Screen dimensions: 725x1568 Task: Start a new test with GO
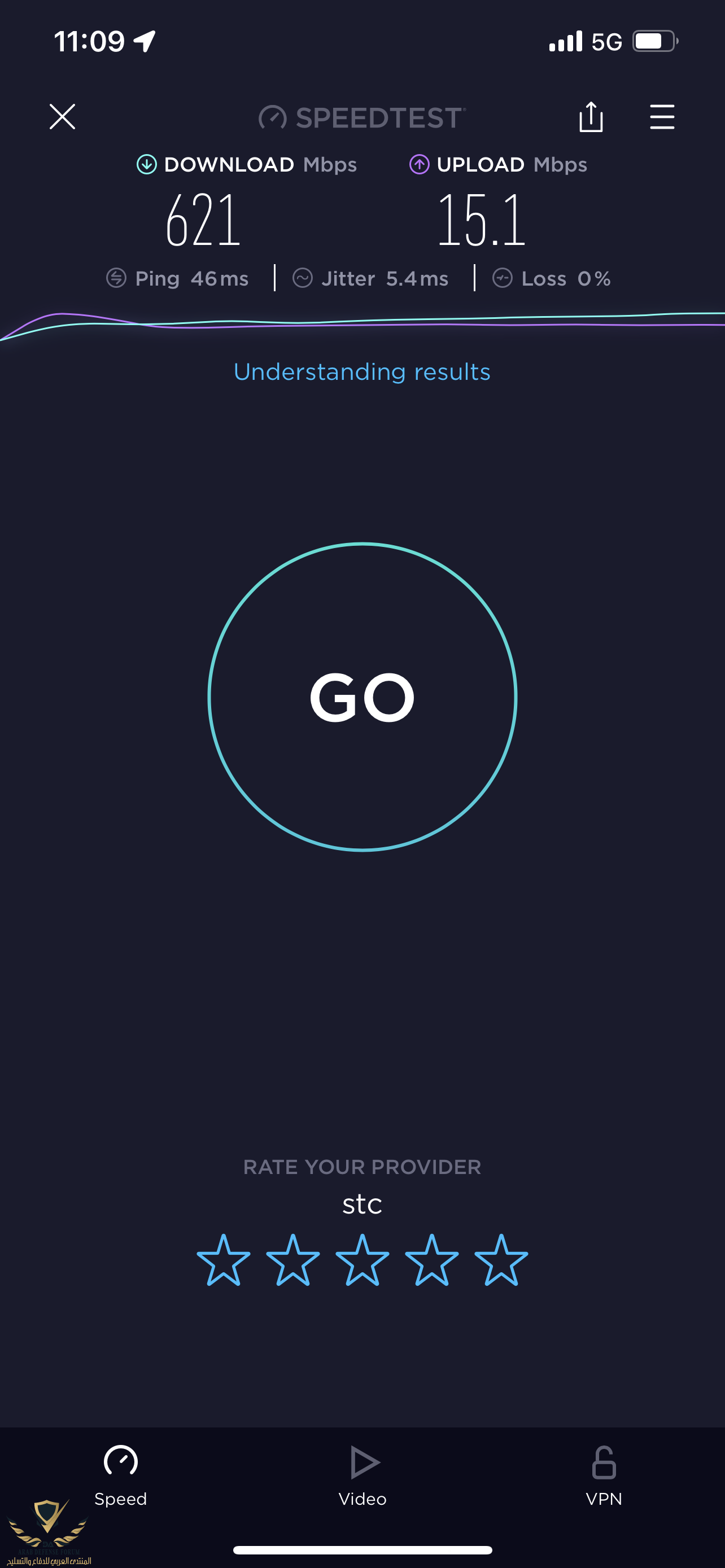[362, 697]
